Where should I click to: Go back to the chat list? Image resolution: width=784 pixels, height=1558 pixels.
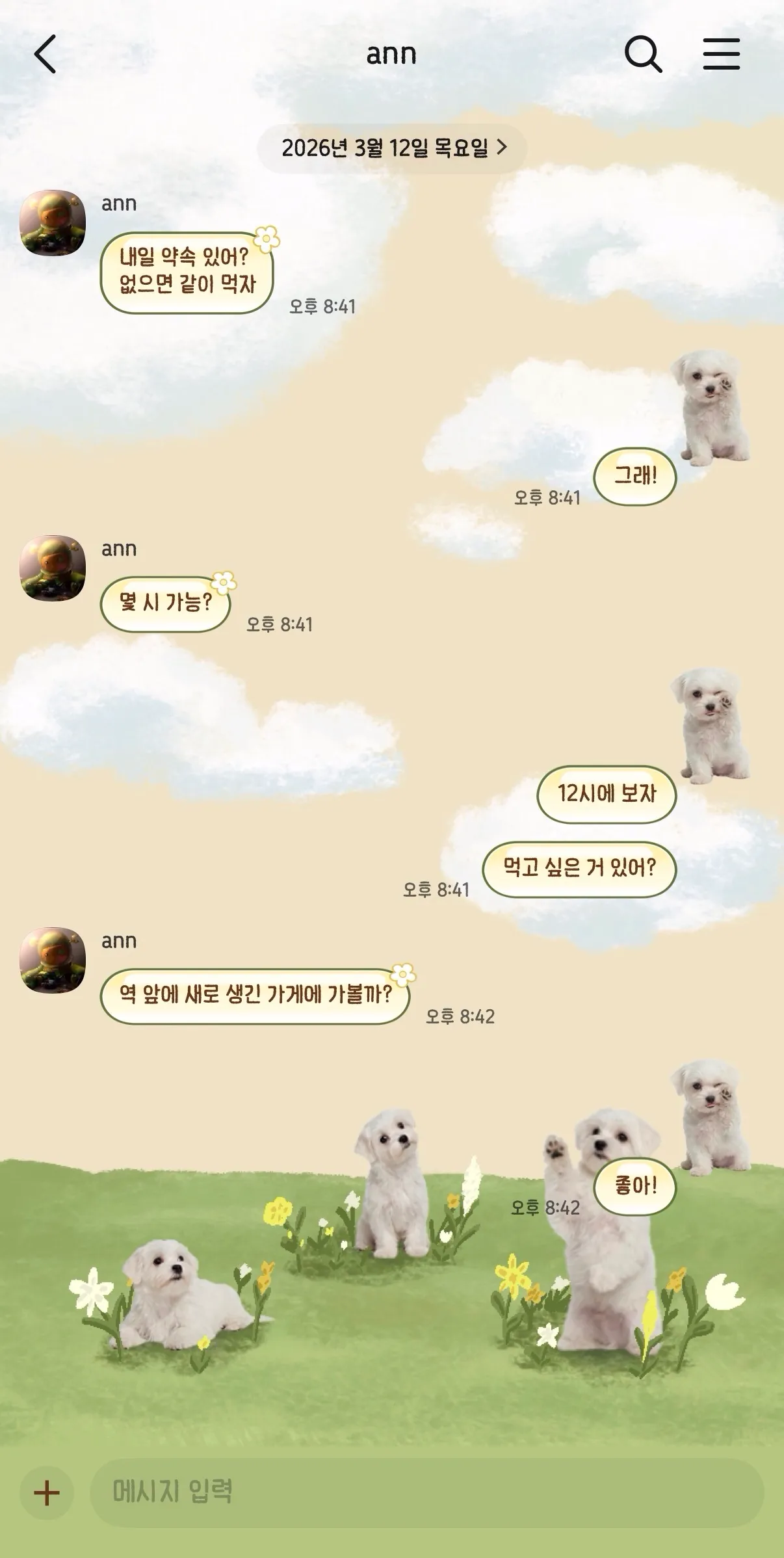[x=46, y=53]
